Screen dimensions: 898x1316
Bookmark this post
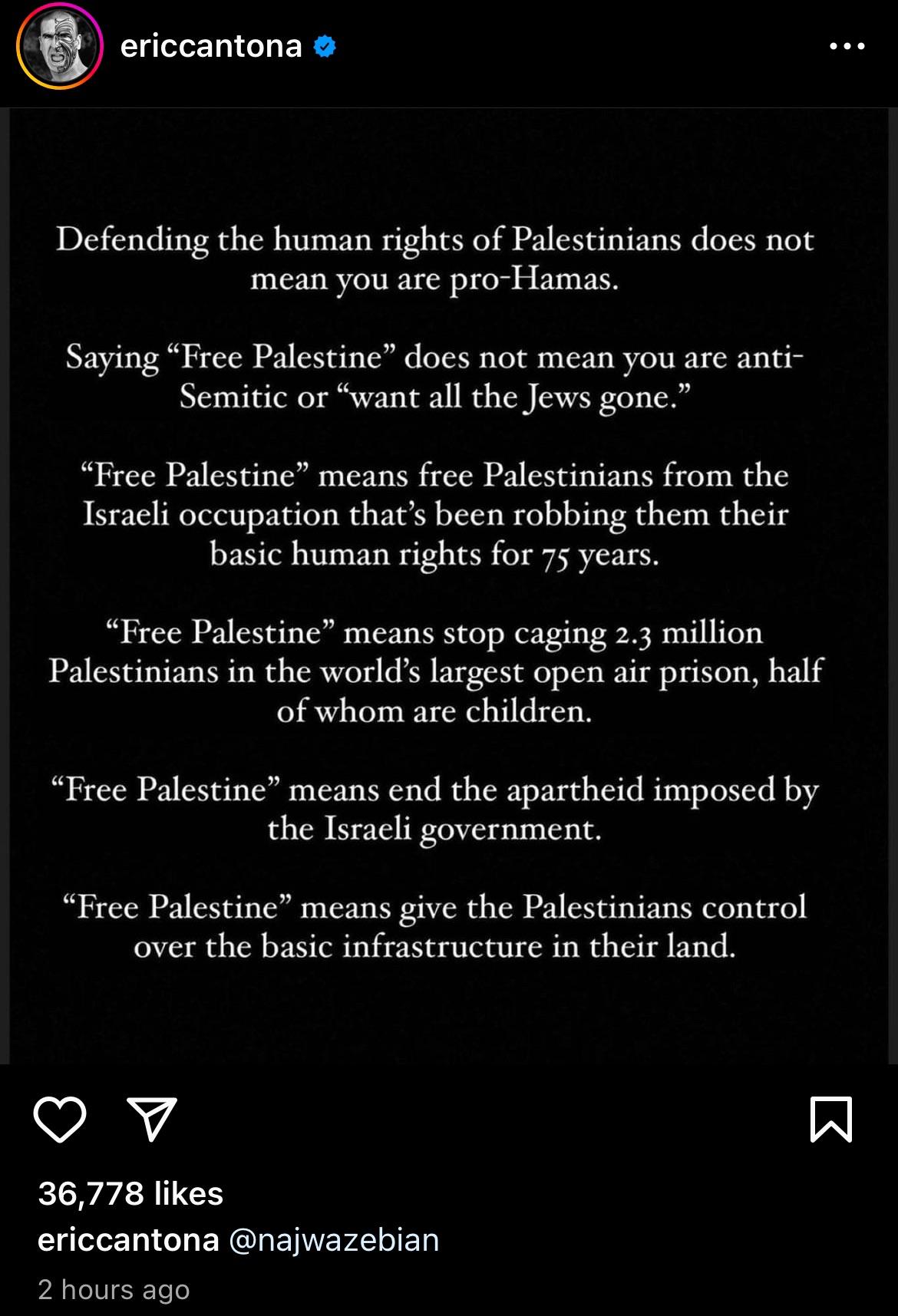[831, 1120]
